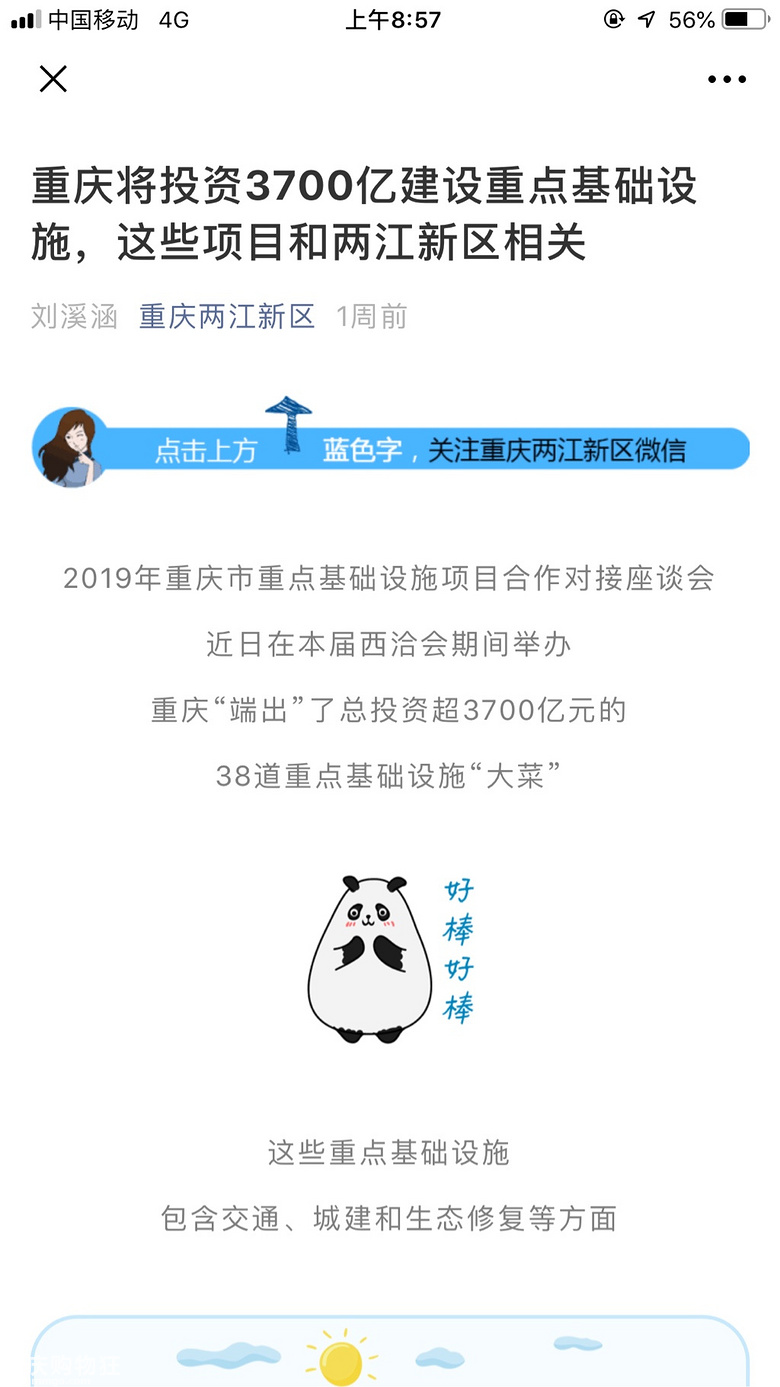This screenshot has width=780, height=1387.
Task: Open the three-dot overflow menu
Action: [726, 80]
